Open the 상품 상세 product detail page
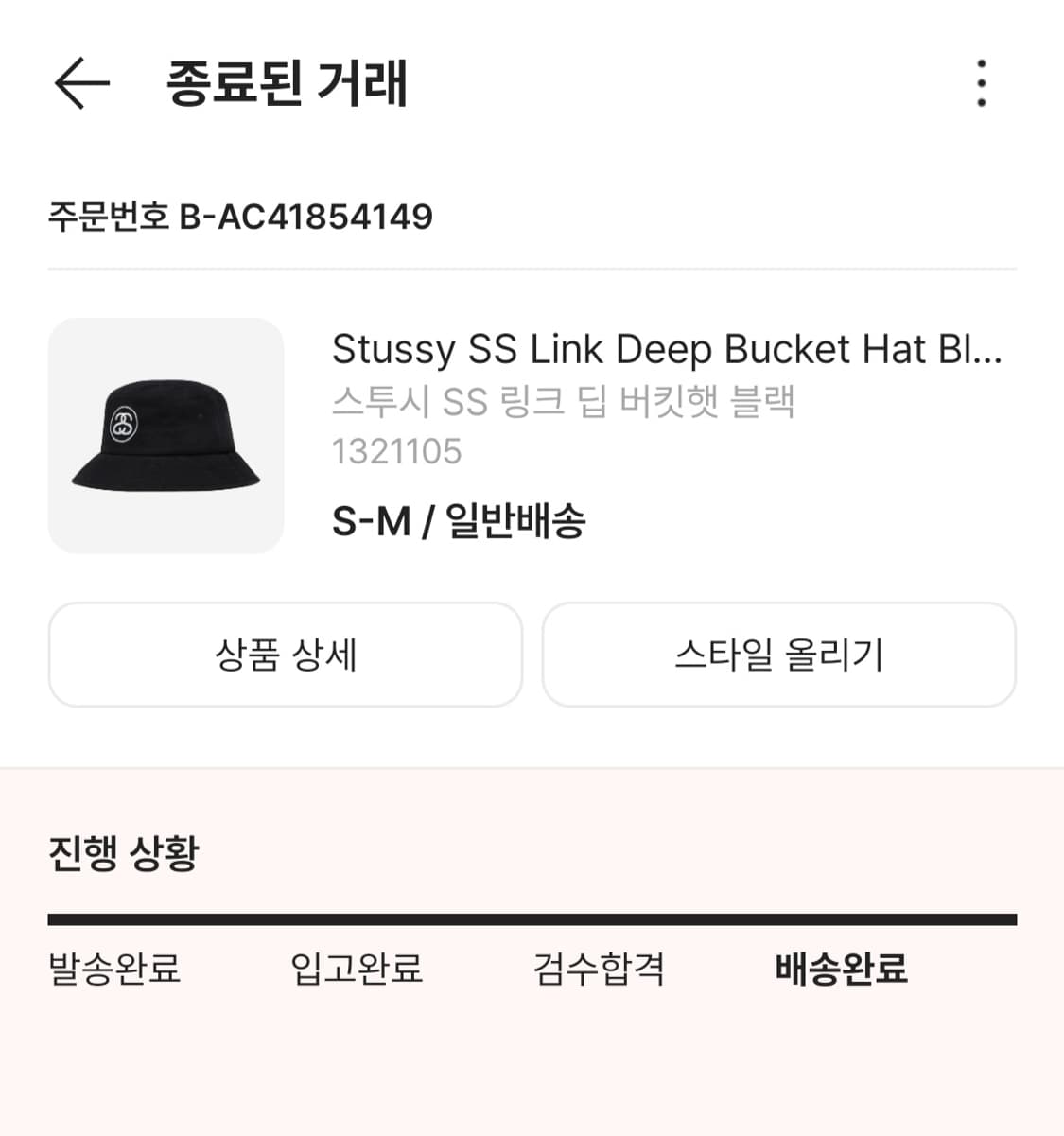 click(284, 655)
